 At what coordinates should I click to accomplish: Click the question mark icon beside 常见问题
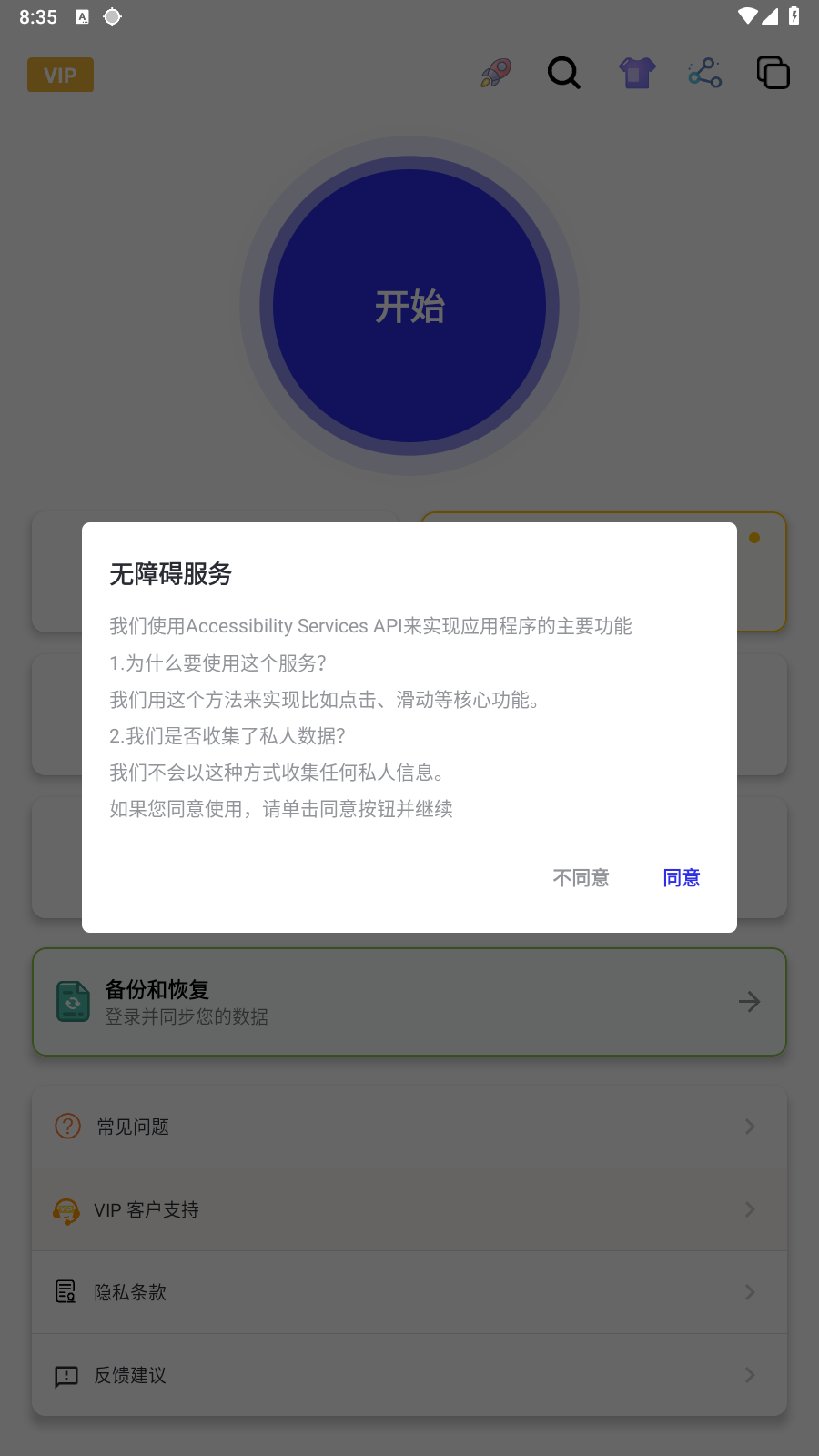(66, 1127)
